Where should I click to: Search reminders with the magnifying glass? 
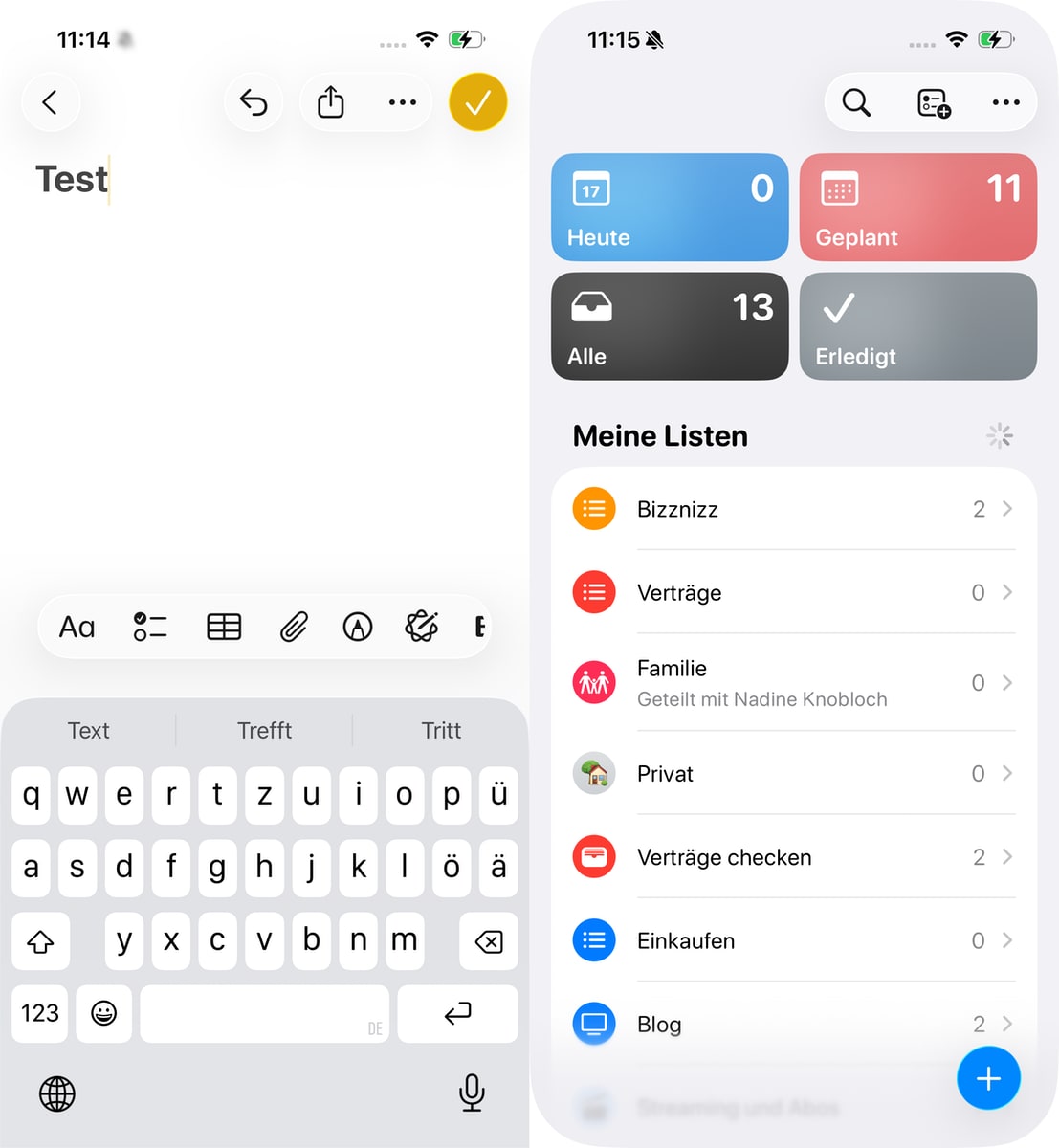pyautogui.click(x=856, y=102)
